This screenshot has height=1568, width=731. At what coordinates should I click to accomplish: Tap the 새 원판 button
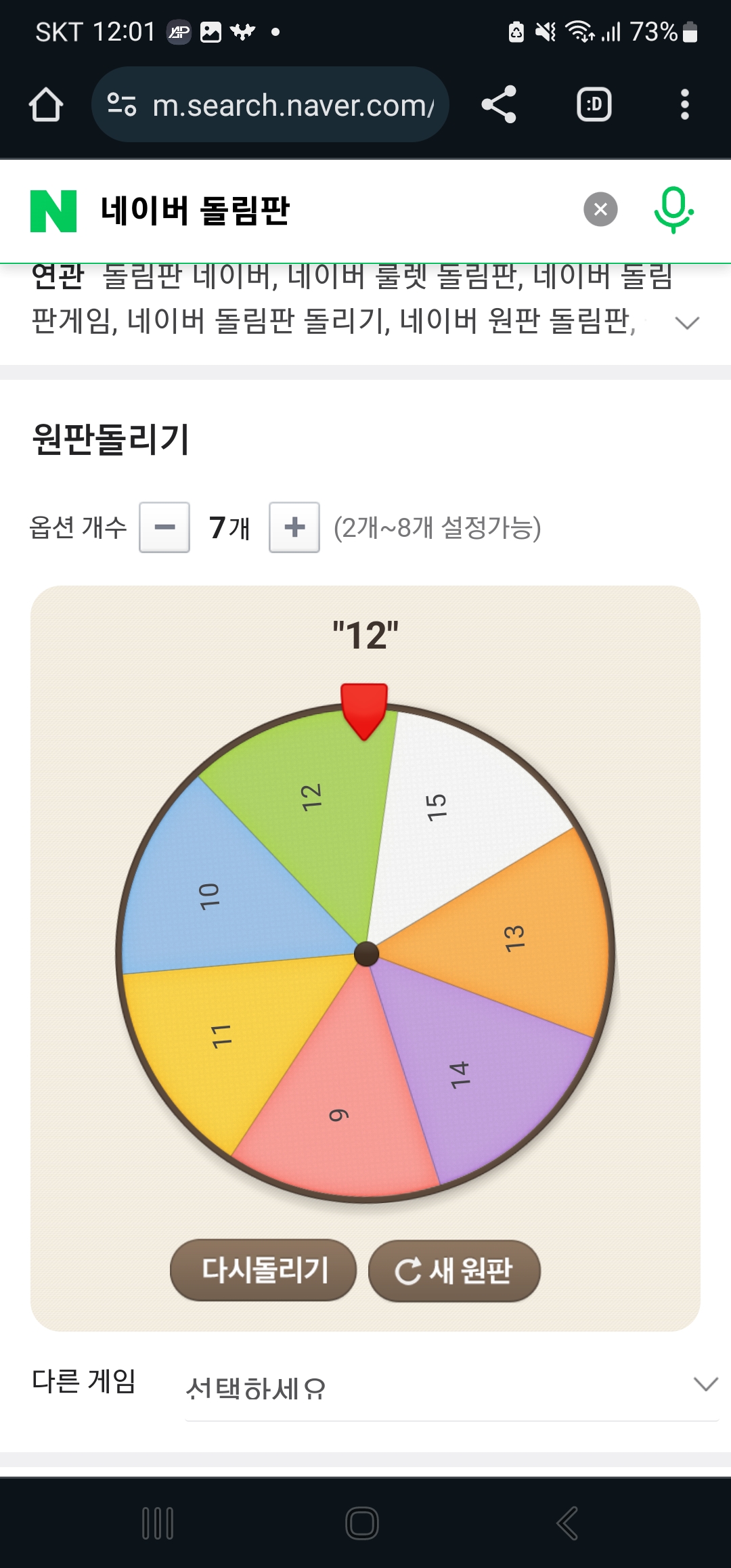[454, 1270]
